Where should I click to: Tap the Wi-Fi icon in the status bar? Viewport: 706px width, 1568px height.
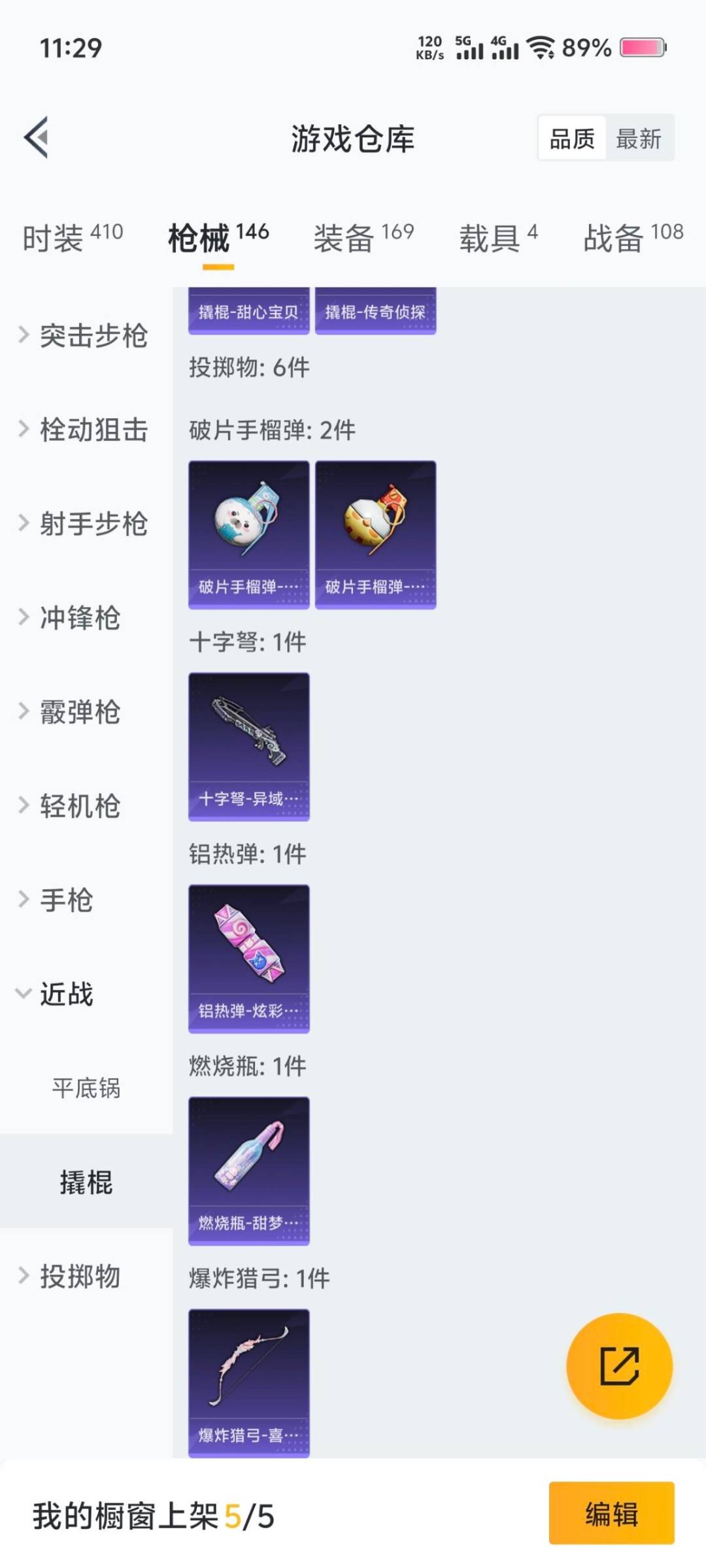pyautogui.click(x=540, y=47)
